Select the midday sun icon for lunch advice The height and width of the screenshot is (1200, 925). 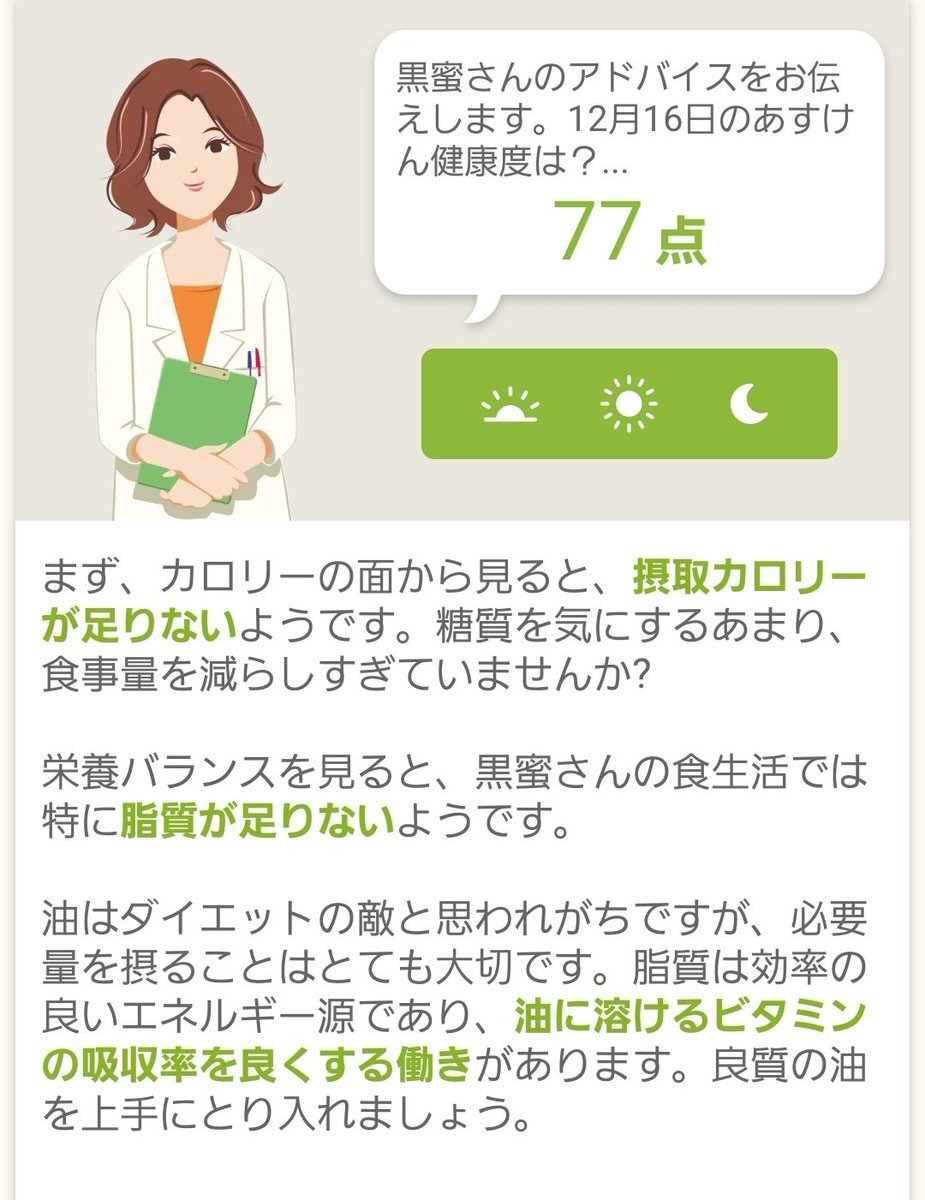coord(629,405)
